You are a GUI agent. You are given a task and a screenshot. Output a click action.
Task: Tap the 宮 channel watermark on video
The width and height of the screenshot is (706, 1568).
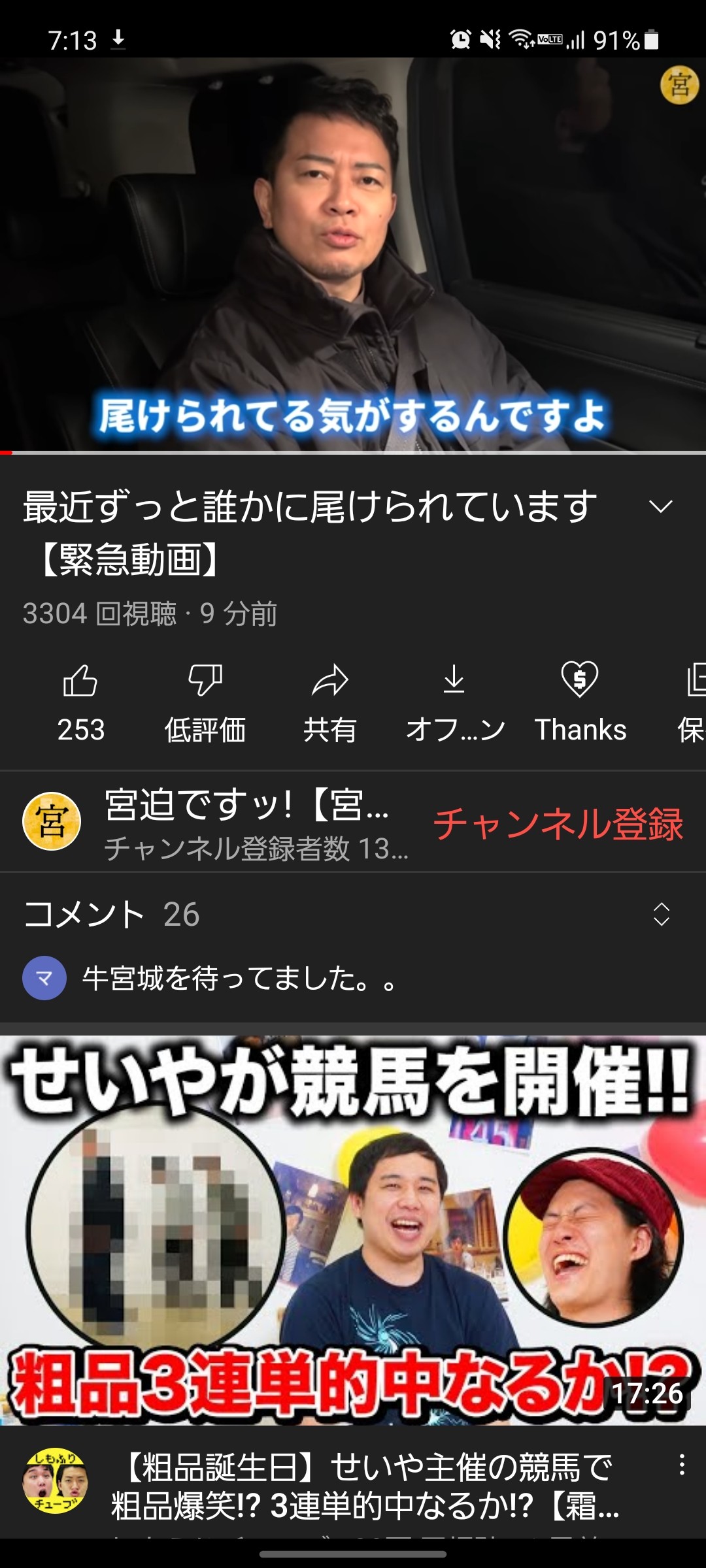tap(679, 85)
